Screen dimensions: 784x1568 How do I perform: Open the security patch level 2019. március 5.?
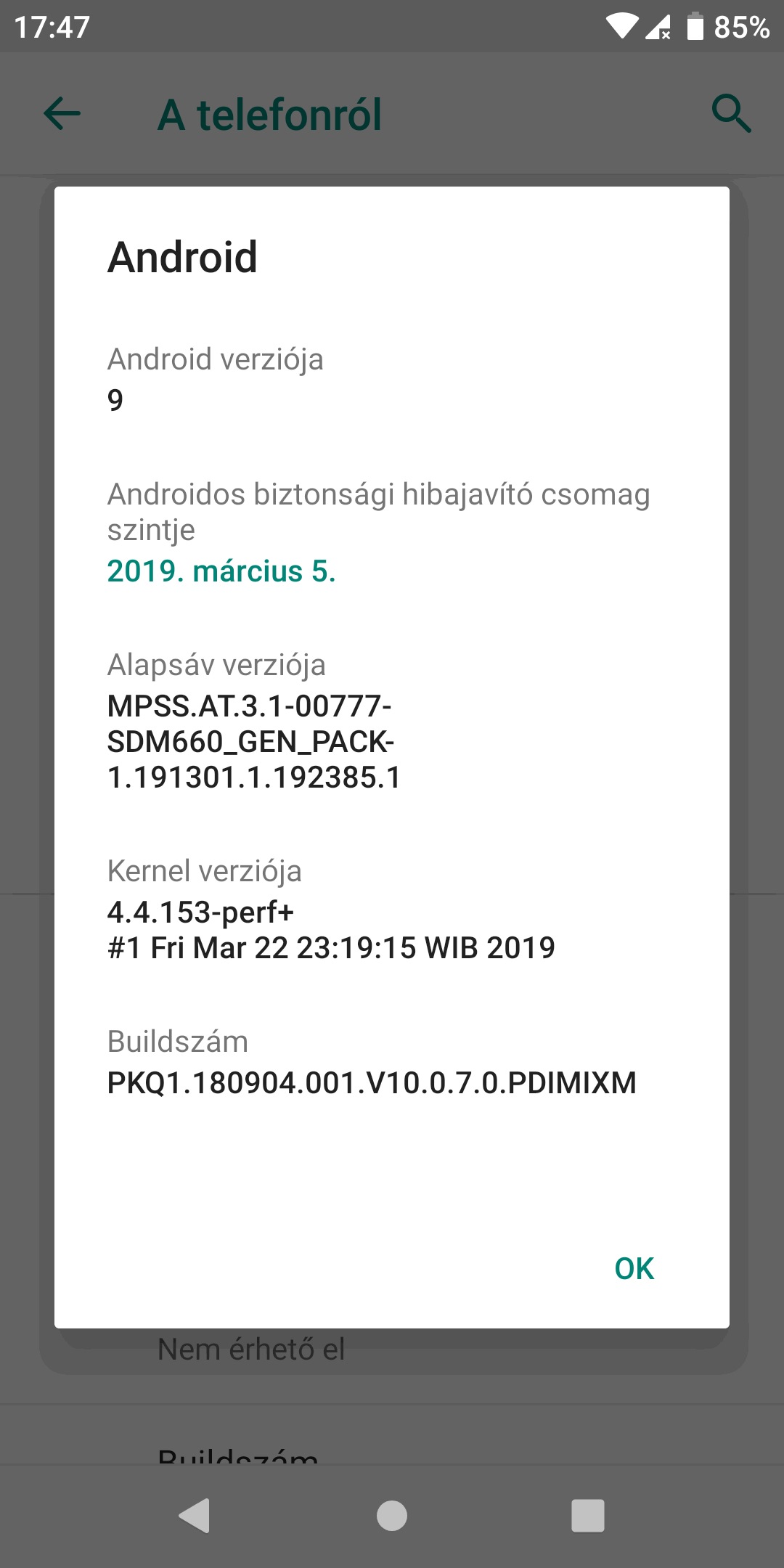[x=221, y=571]
